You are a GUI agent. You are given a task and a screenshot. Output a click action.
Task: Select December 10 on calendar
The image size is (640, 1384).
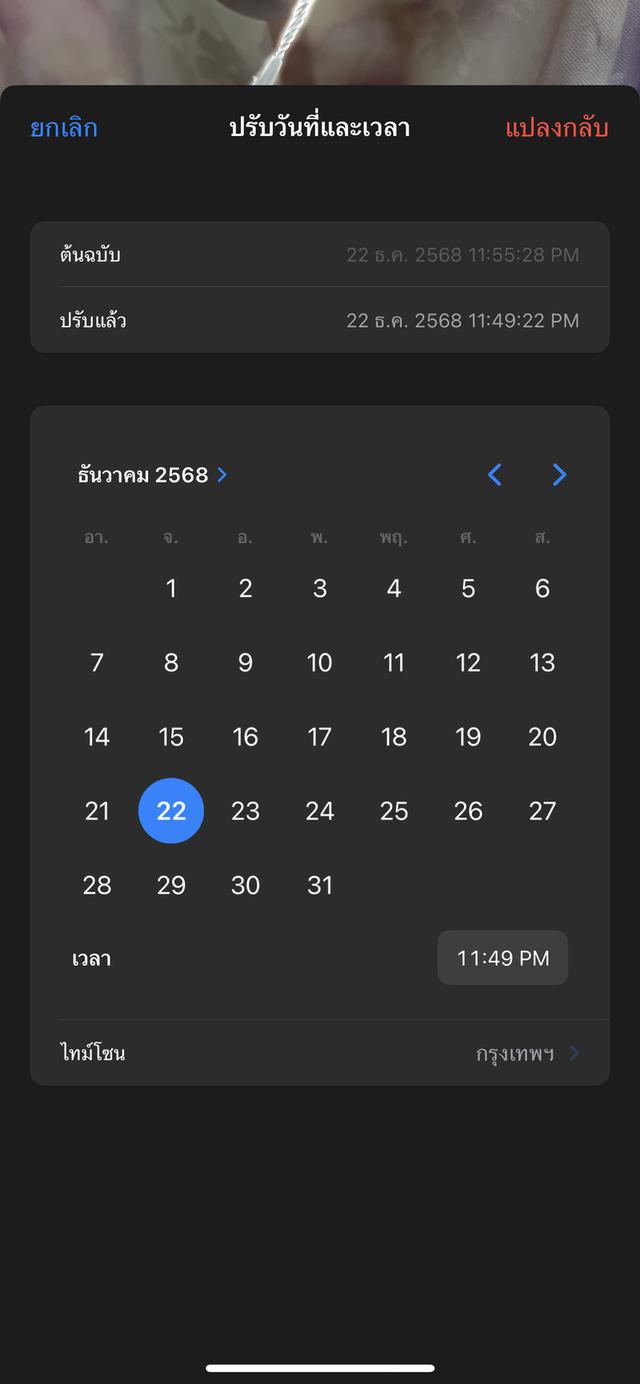320,662
